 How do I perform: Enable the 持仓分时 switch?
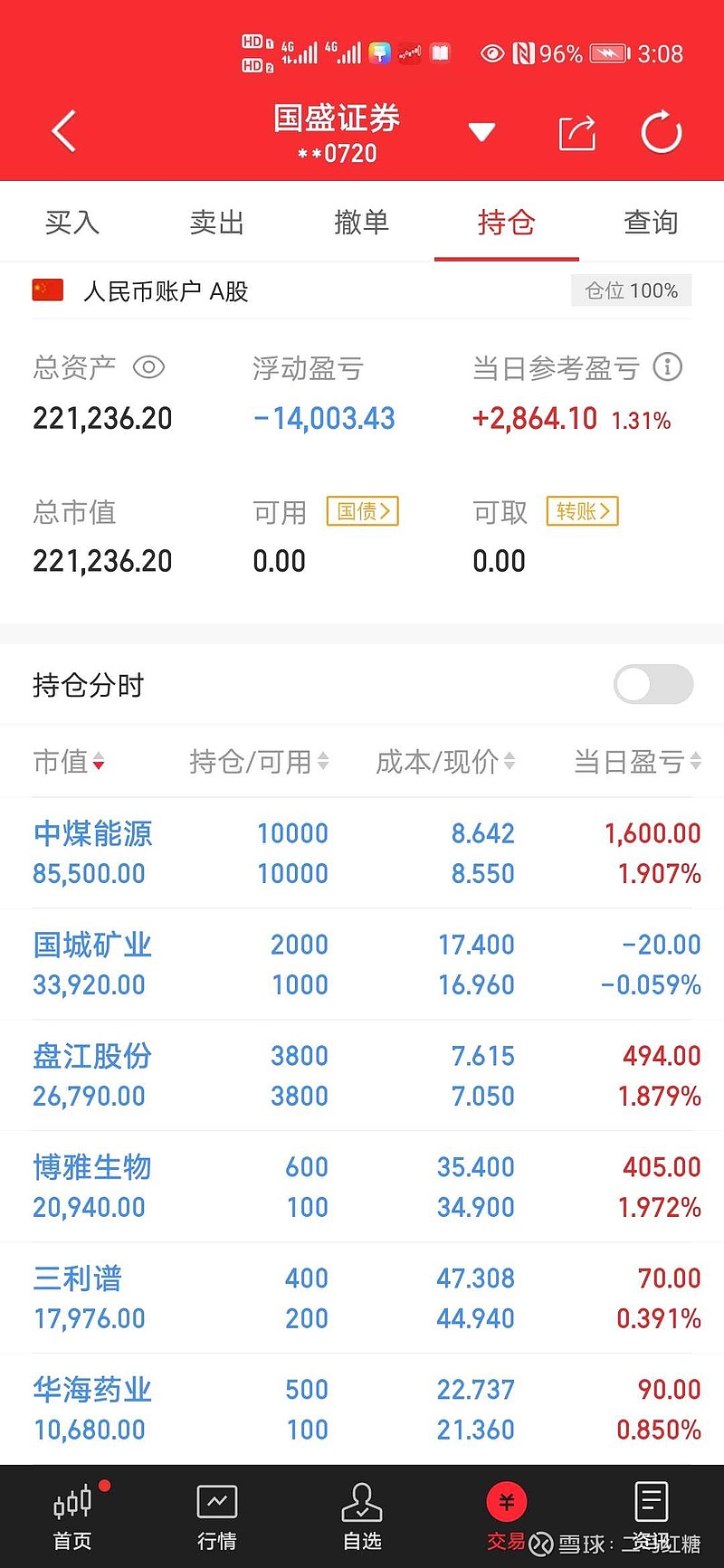pos(653,684)
